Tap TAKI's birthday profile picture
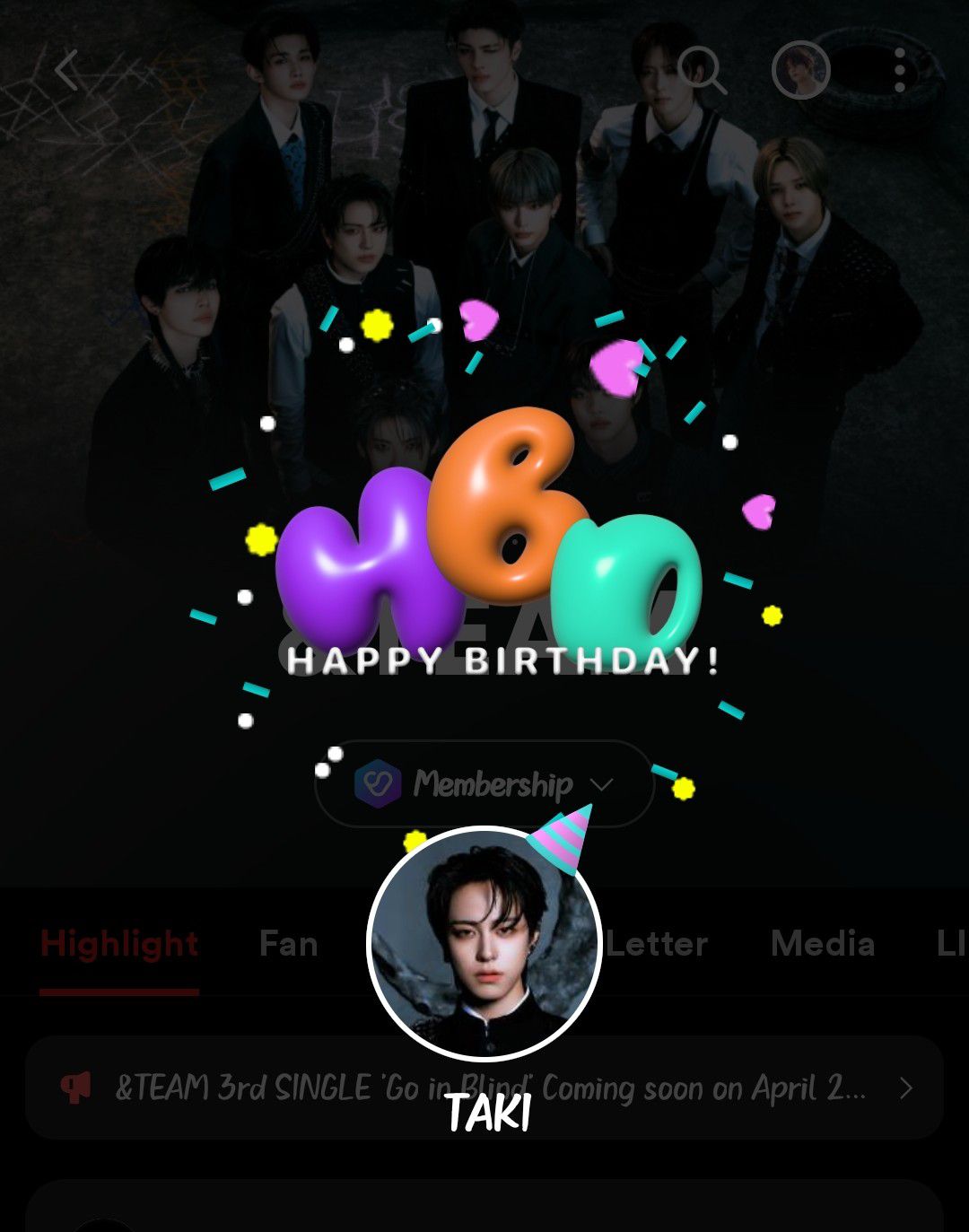969x1232 pixels. pos(484,942)
